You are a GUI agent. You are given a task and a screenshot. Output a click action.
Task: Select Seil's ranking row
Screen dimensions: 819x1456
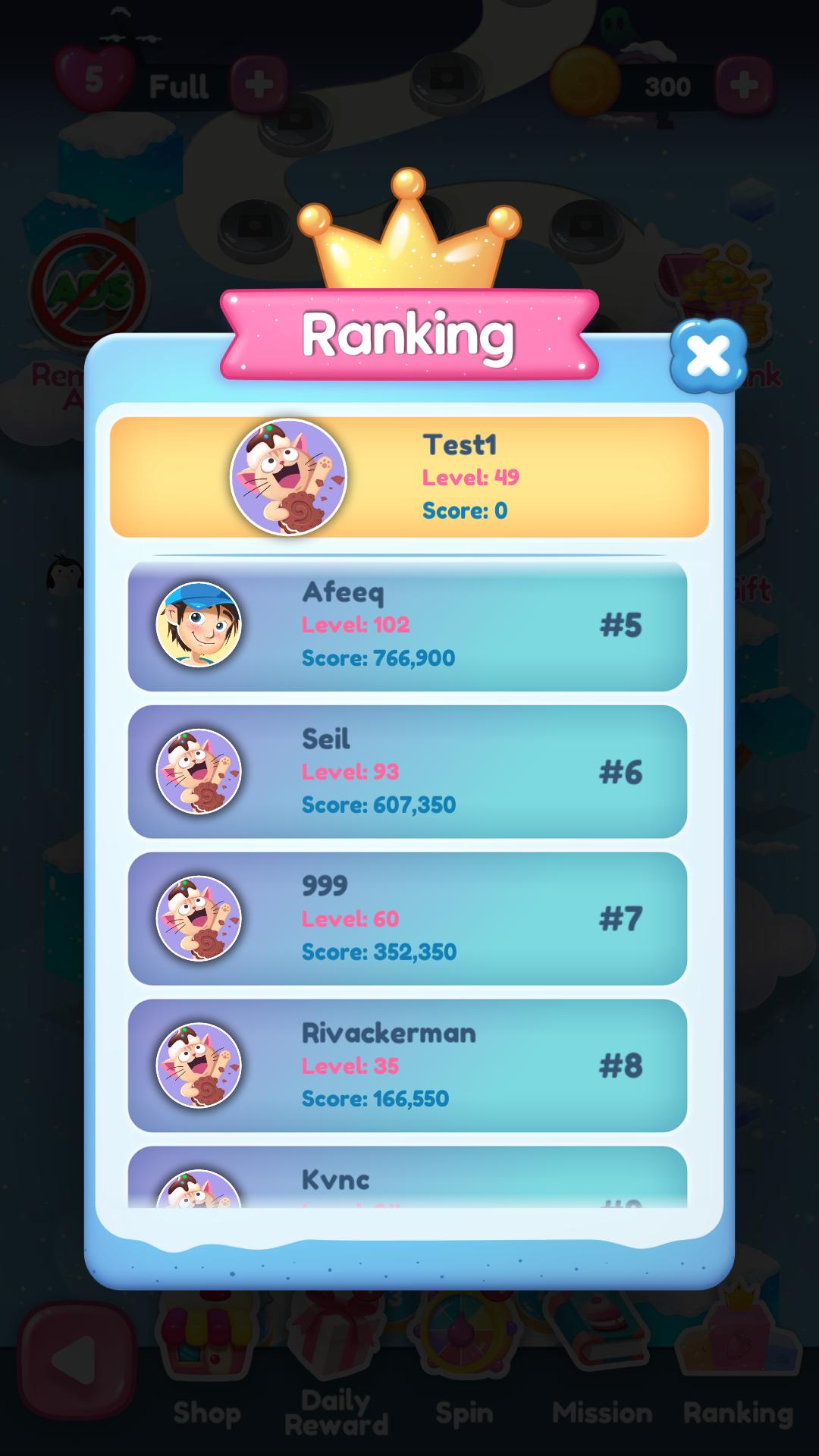[407, 772]
